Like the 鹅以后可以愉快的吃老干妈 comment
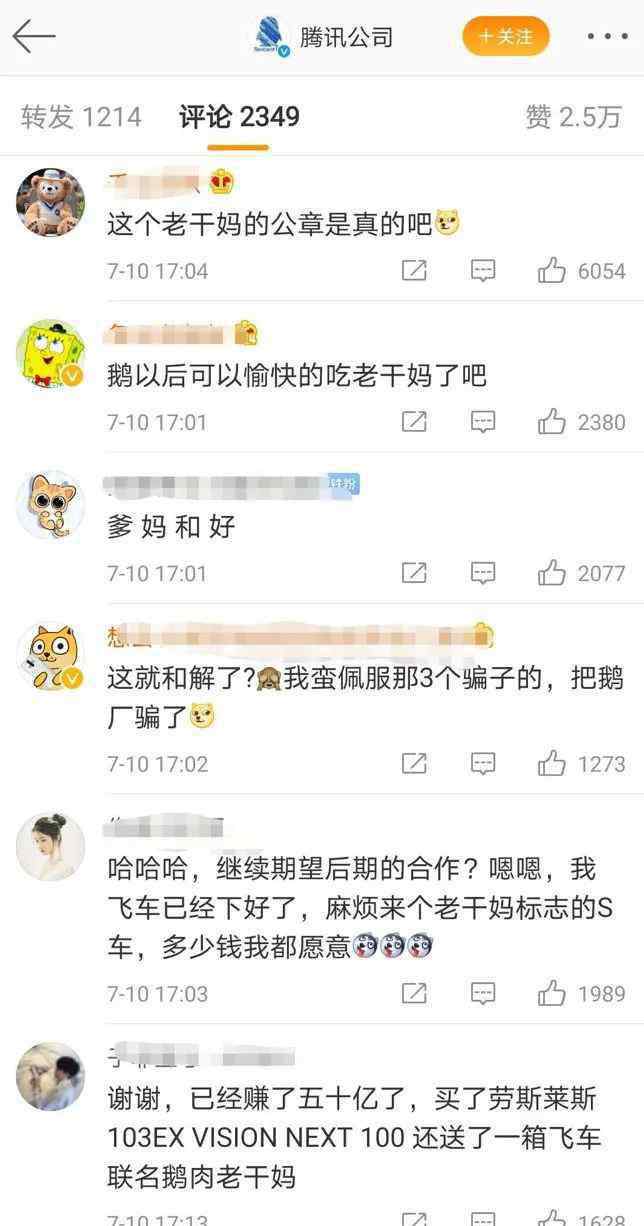Viewport: 644px width, 1226px height. 552,421
